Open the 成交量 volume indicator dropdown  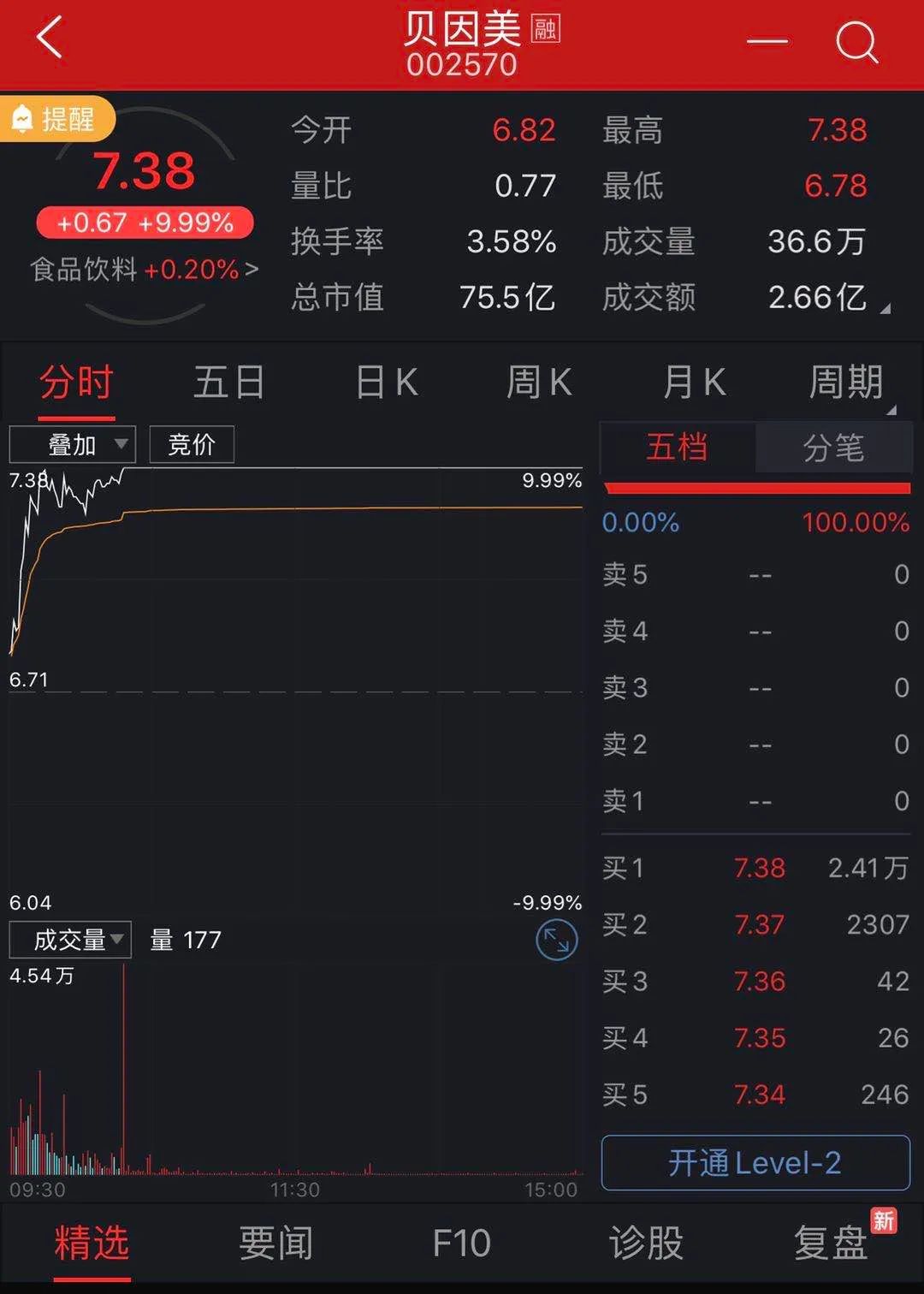[x=68, y=939]
